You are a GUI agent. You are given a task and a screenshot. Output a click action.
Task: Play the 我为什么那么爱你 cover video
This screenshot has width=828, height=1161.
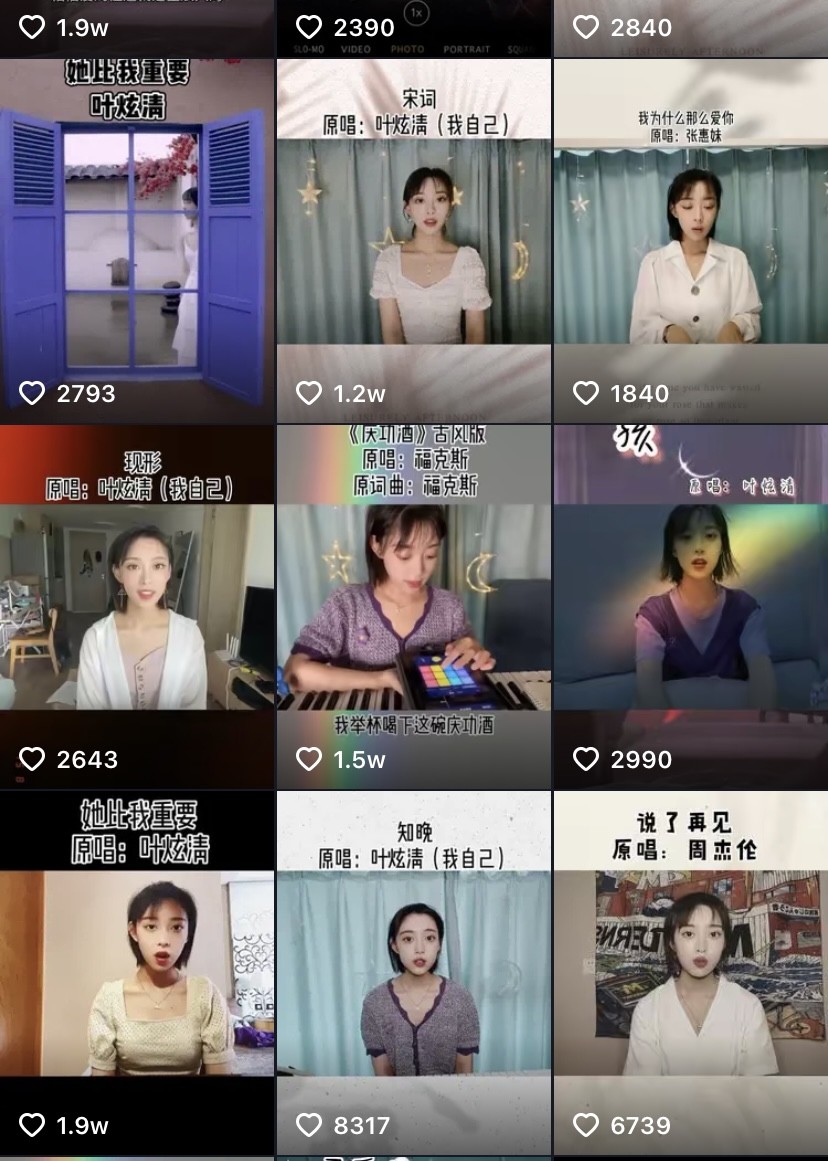(x=691, y=242)
